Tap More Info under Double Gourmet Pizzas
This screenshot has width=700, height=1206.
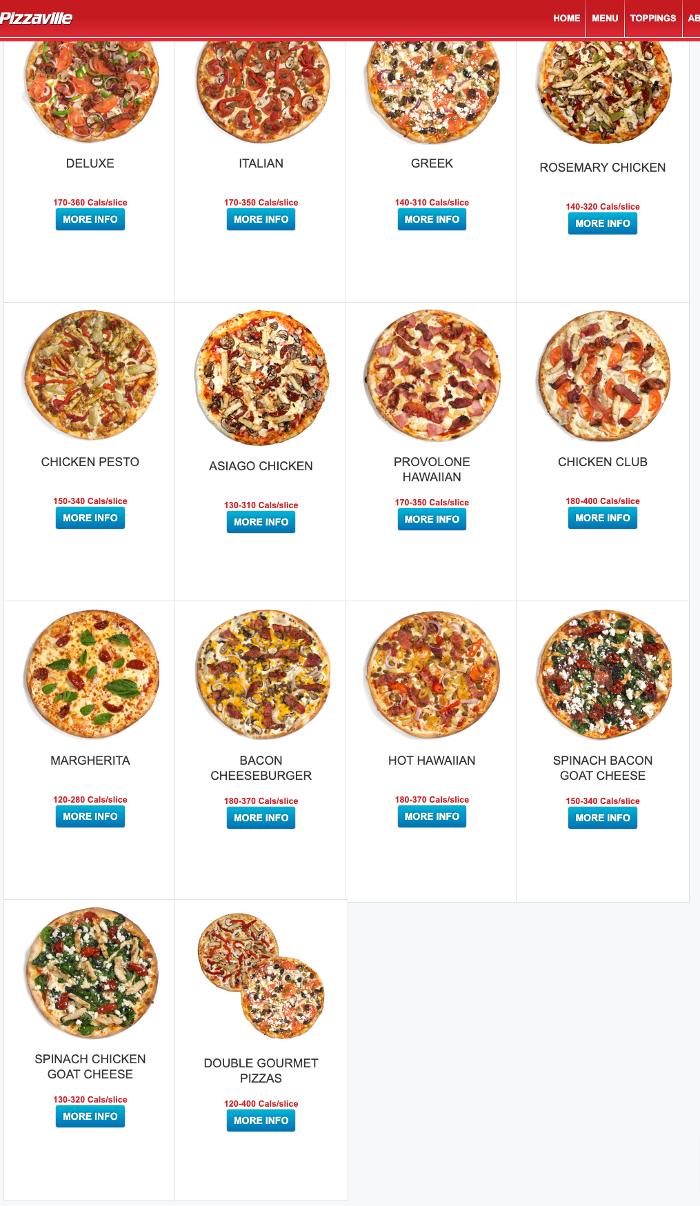point(261,1120)
